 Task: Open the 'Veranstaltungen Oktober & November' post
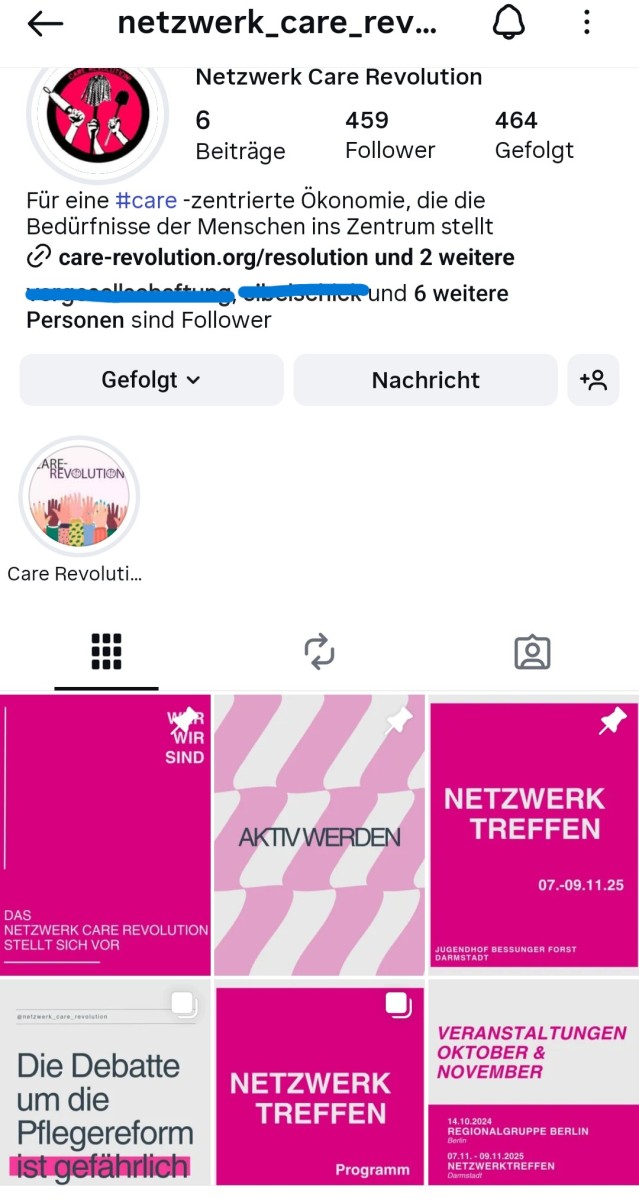(x=533, y=1085)
